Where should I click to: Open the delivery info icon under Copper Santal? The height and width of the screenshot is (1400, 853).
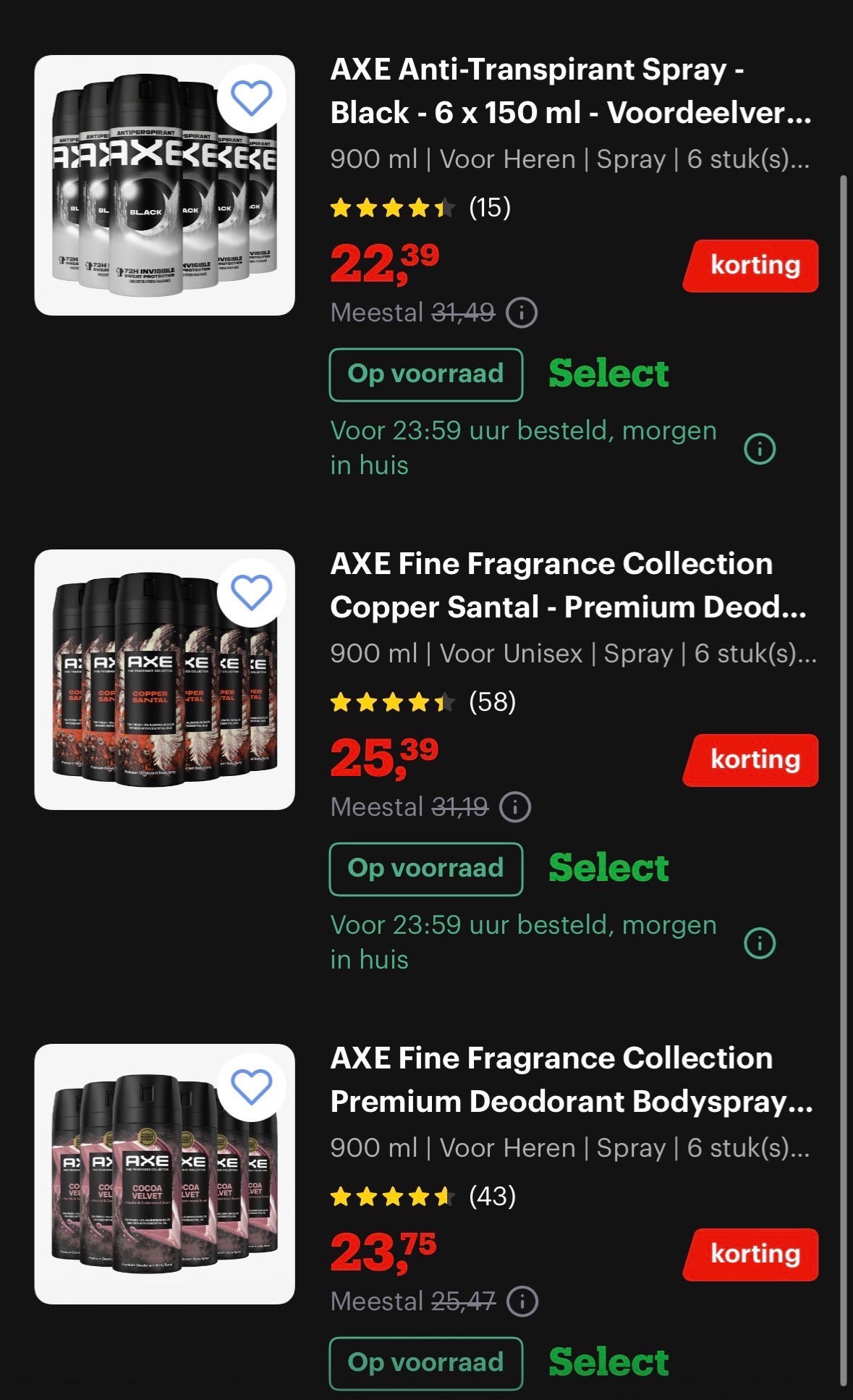758,943
